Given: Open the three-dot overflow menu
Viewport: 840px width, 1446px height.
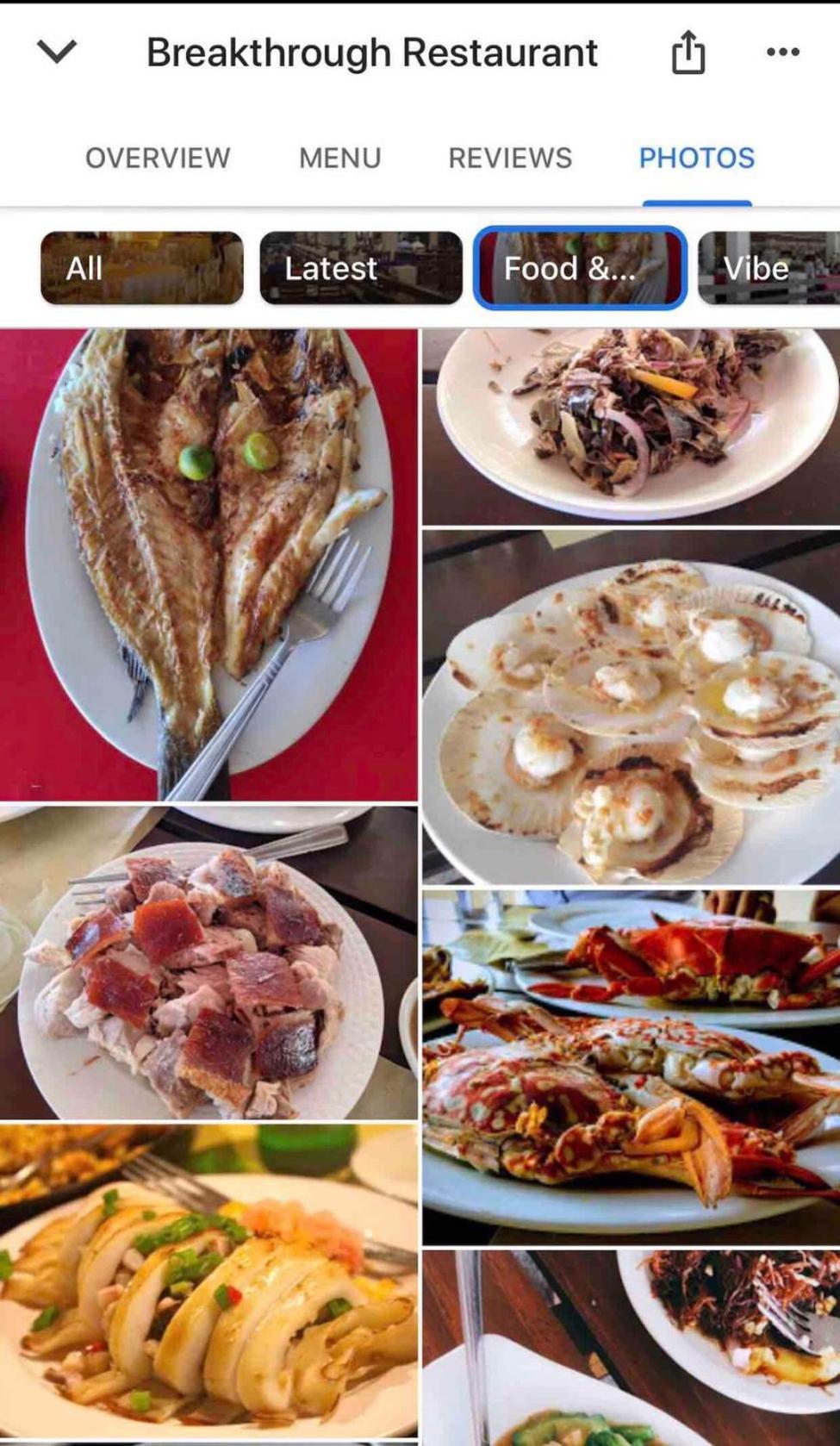Looking at the screenshot, I should (782, 52).
